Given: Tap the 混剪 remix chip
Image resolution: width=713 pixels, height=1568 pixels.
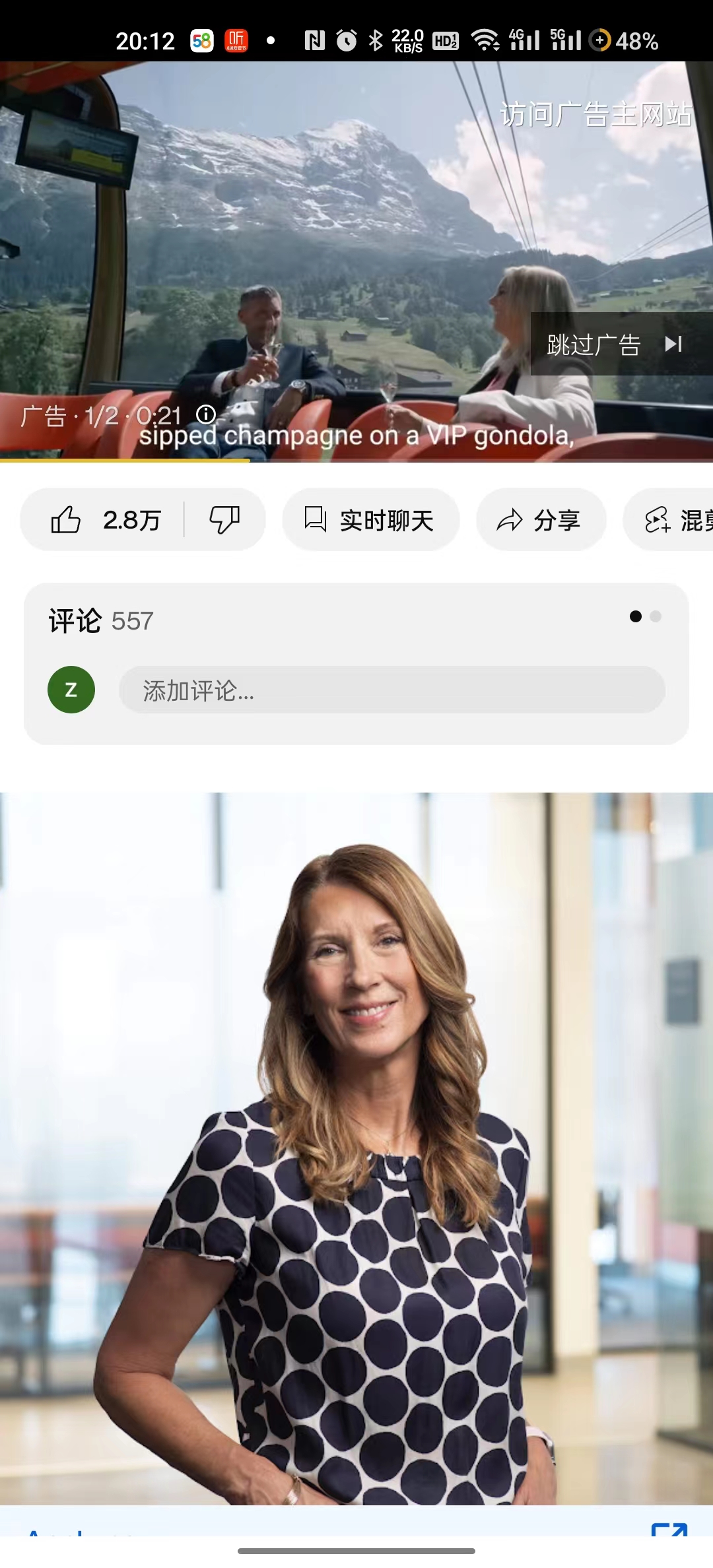Looking at the screenshot, I should 669,520.
